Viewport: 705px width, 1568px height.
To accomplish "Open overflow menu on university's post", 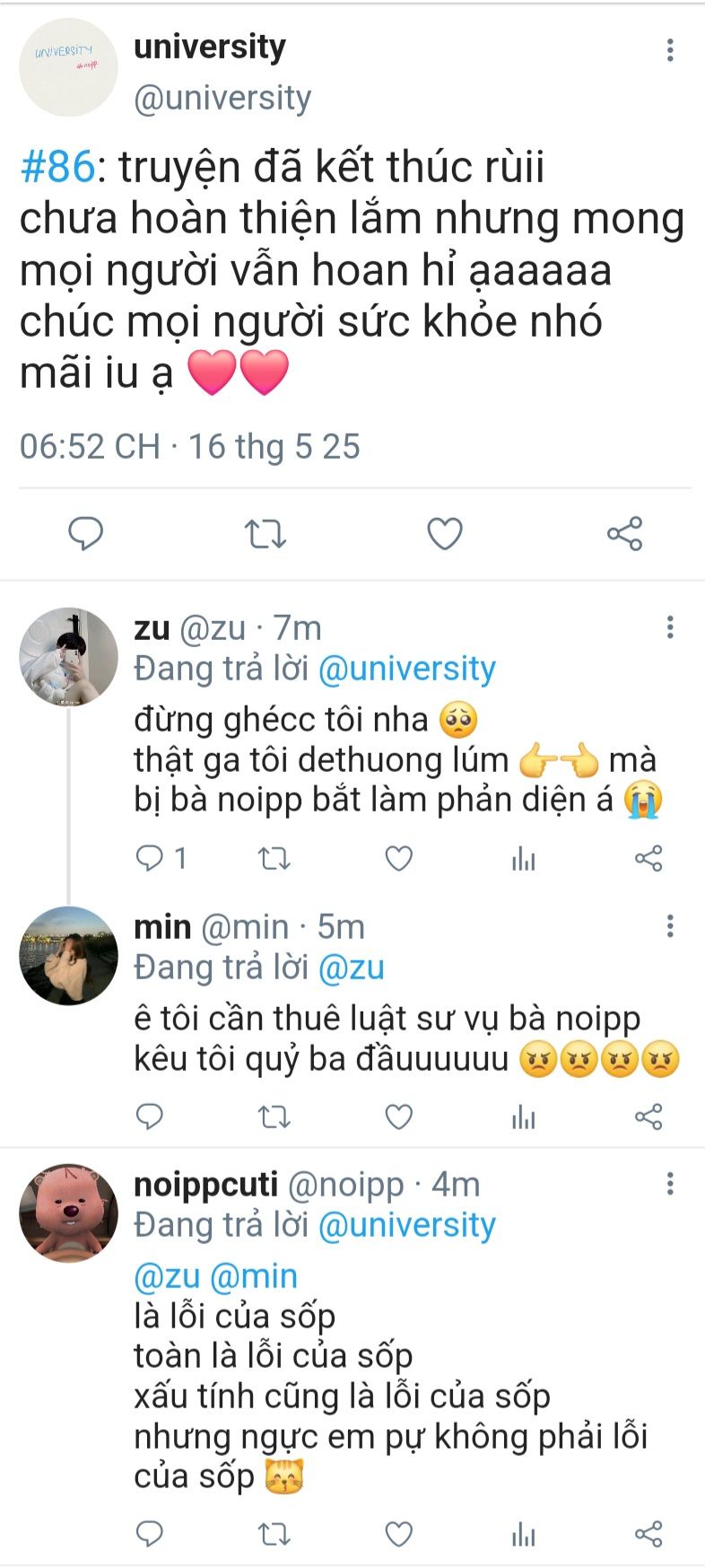I will coord(670,50).
